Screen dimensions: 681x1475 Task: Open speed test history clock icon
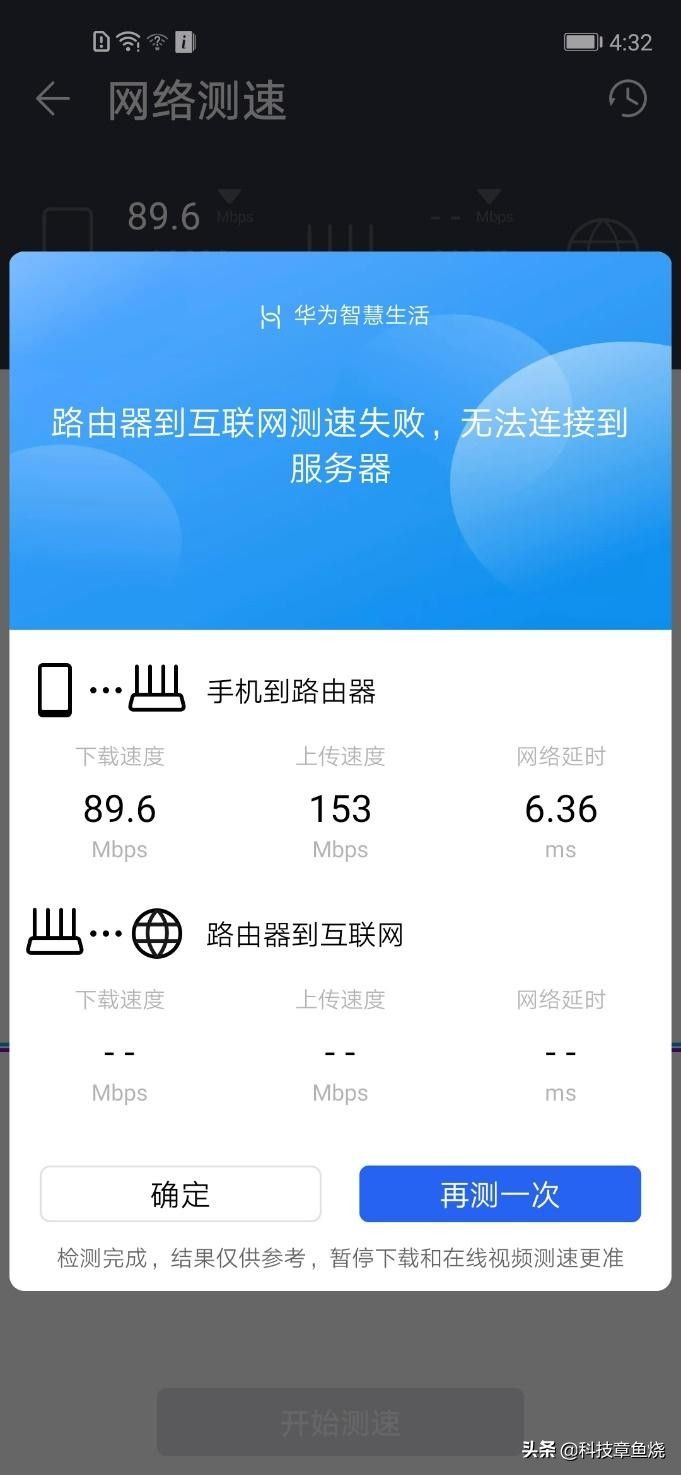pyautogui.click(x=627, y=98)
